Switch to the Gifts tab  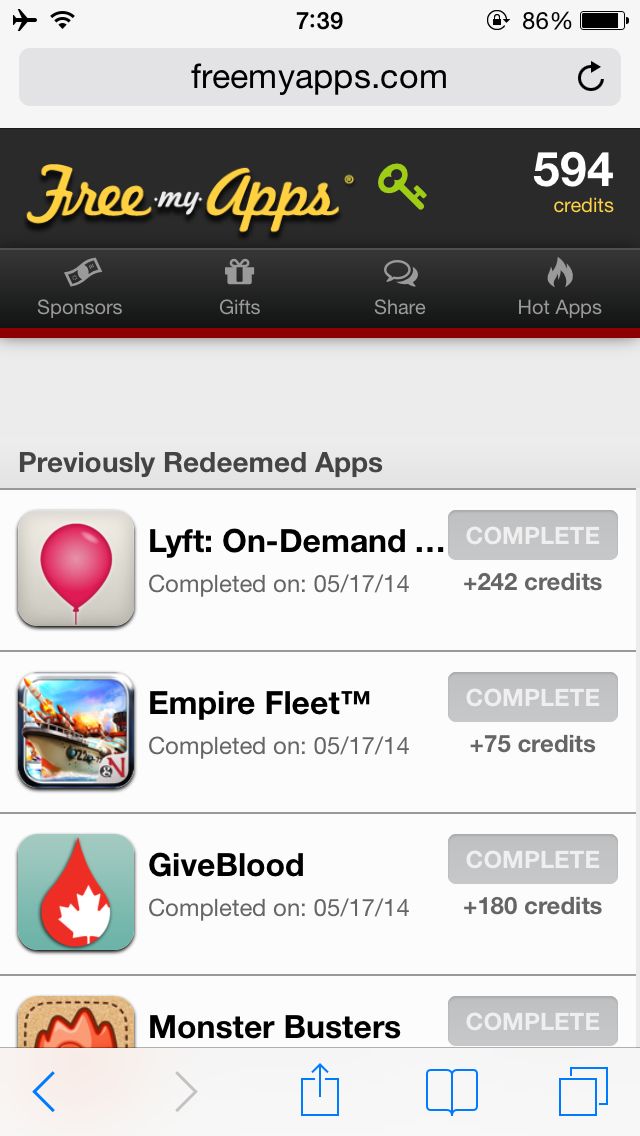[x=240, y=289]
